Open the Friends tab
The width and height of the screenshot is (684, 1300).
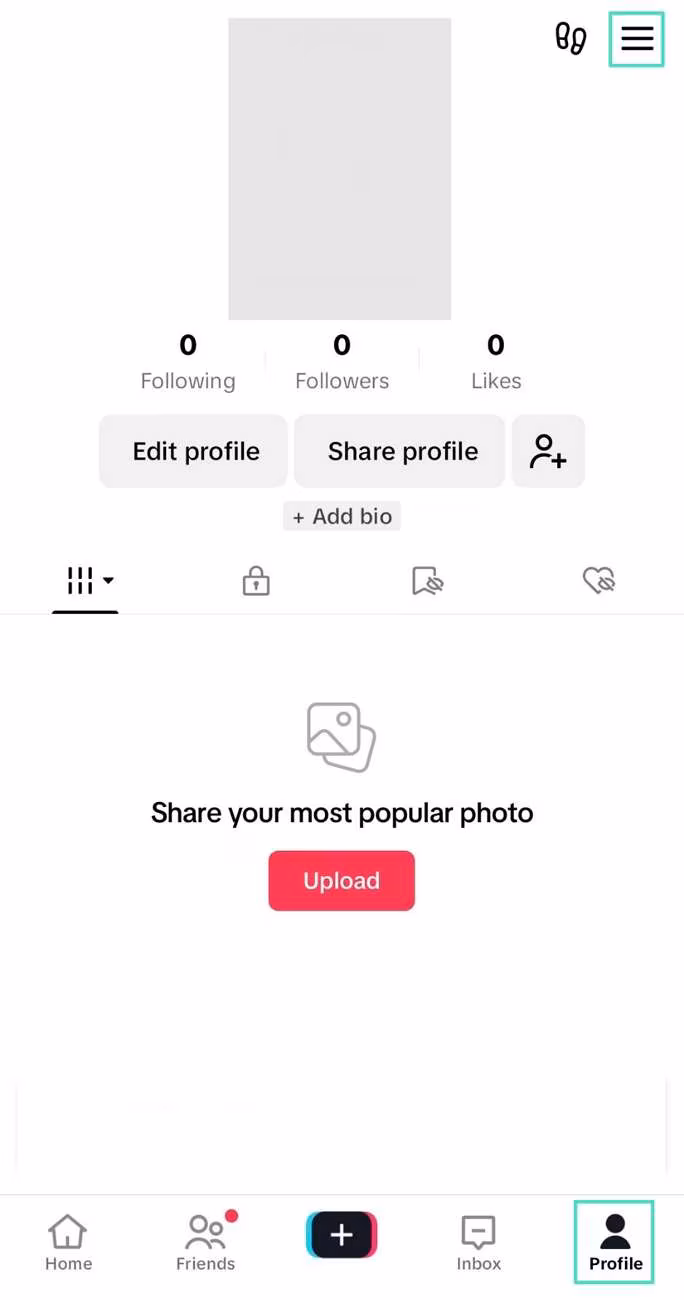click(205, 1242)
